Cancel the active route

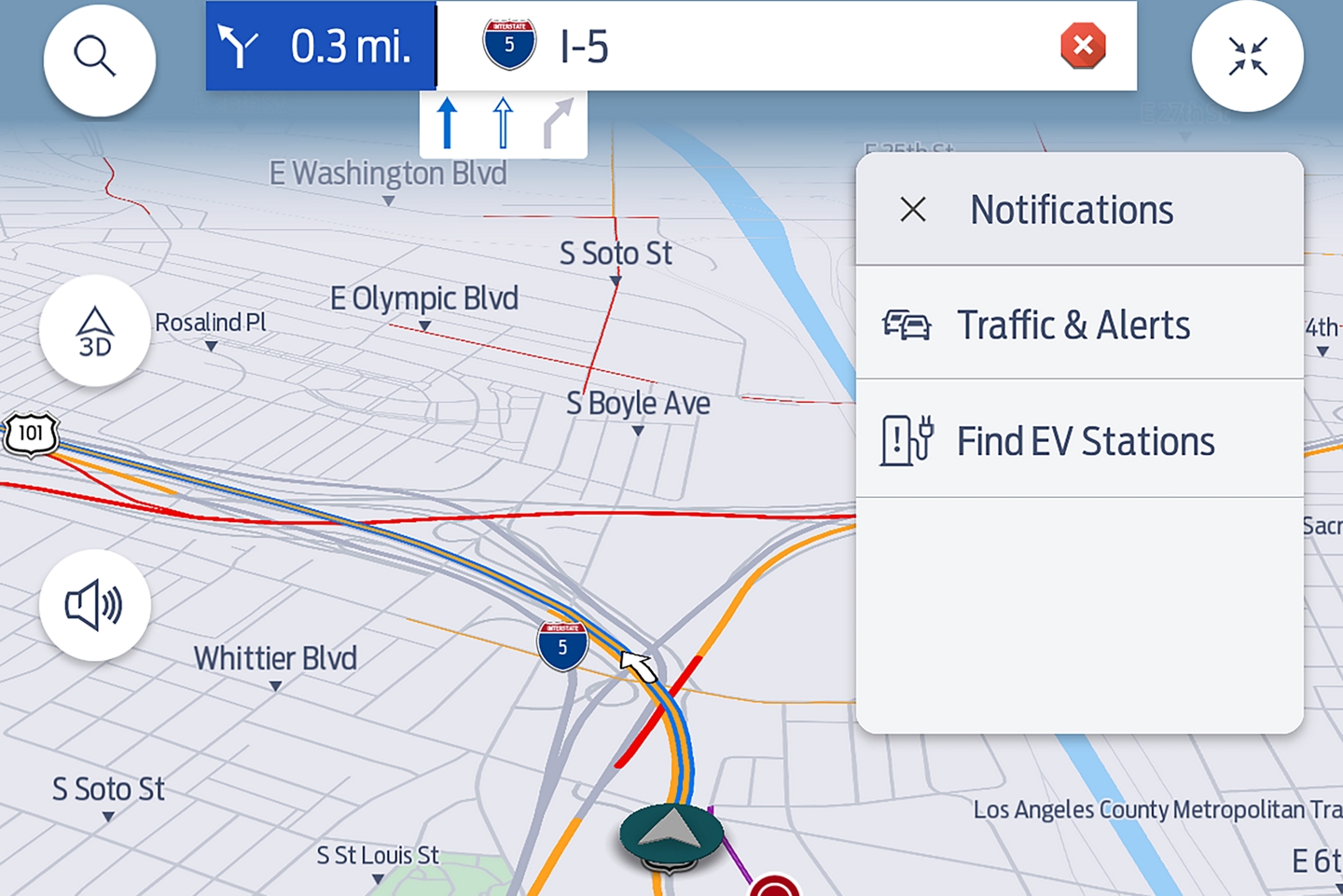[x=1082, y=46]
